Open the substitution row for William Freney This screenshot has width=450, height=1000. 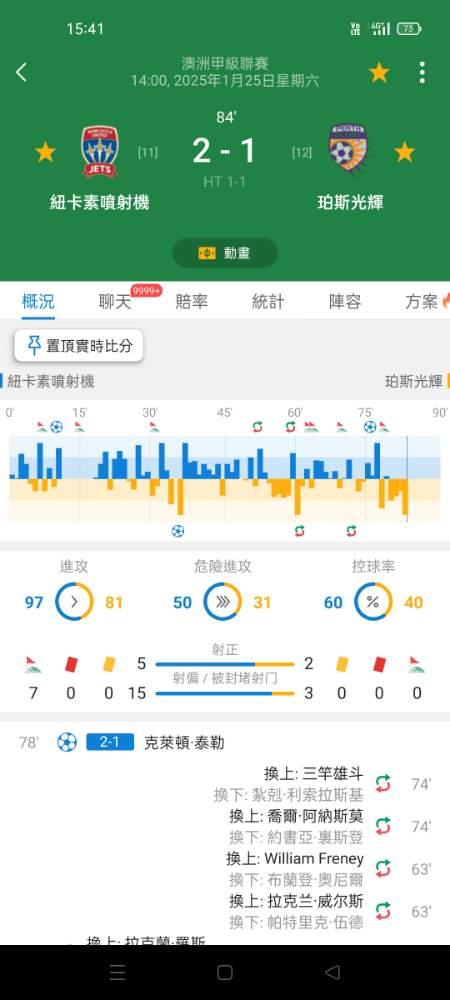(x=225, y=869)
